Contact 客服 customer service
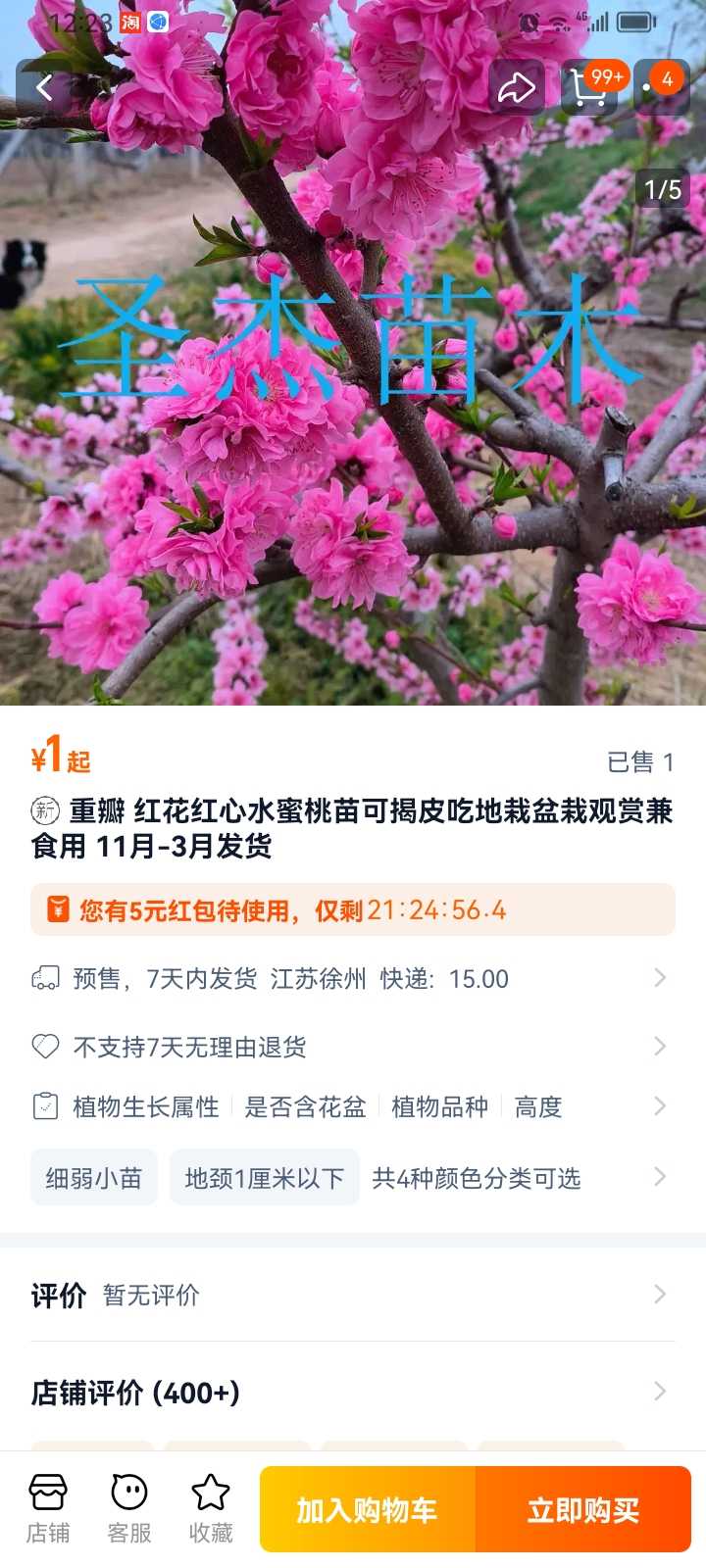706x1568 pixels. click(129, 1509)
